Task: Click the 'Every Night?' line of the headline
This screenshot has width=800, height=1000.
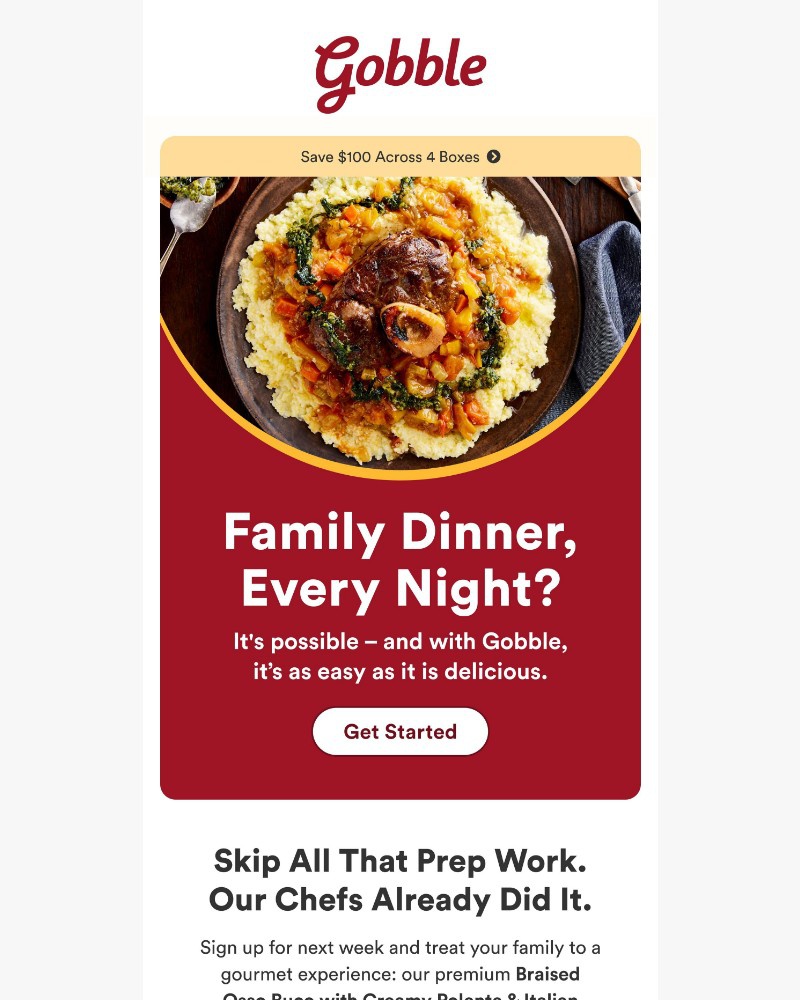Action: coord(400,590)
